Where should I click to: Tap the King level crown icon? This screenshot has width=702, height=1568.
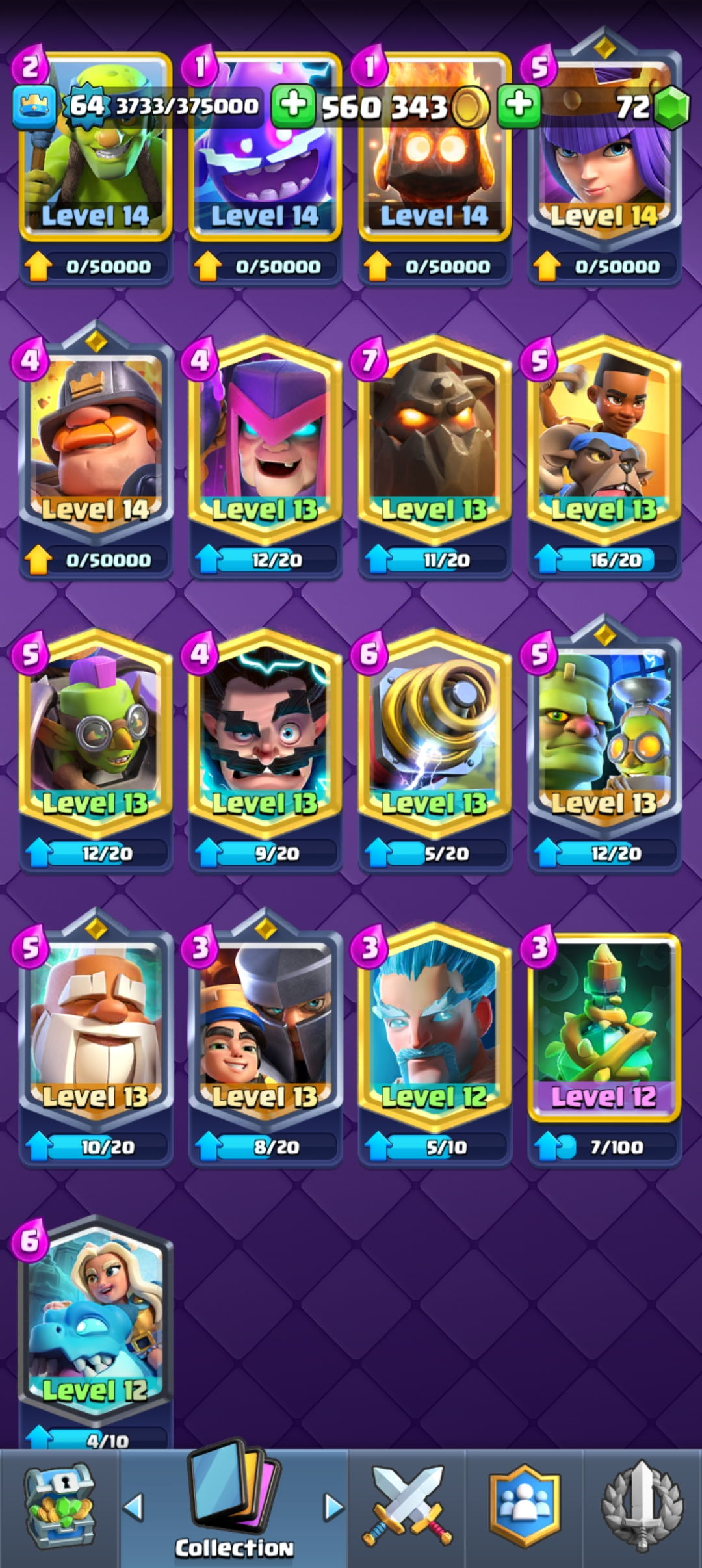pyautogui.click(x=34, y=106)
